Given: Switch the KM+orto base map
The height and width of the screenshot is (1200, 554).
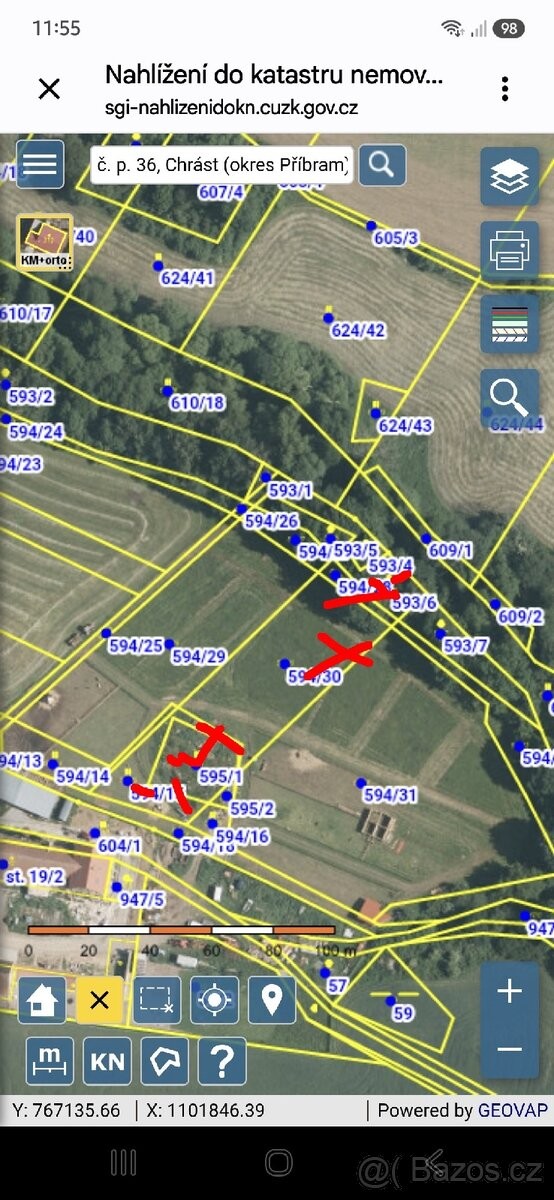Looking at the screenshot, I should click(x=46, y=243).
